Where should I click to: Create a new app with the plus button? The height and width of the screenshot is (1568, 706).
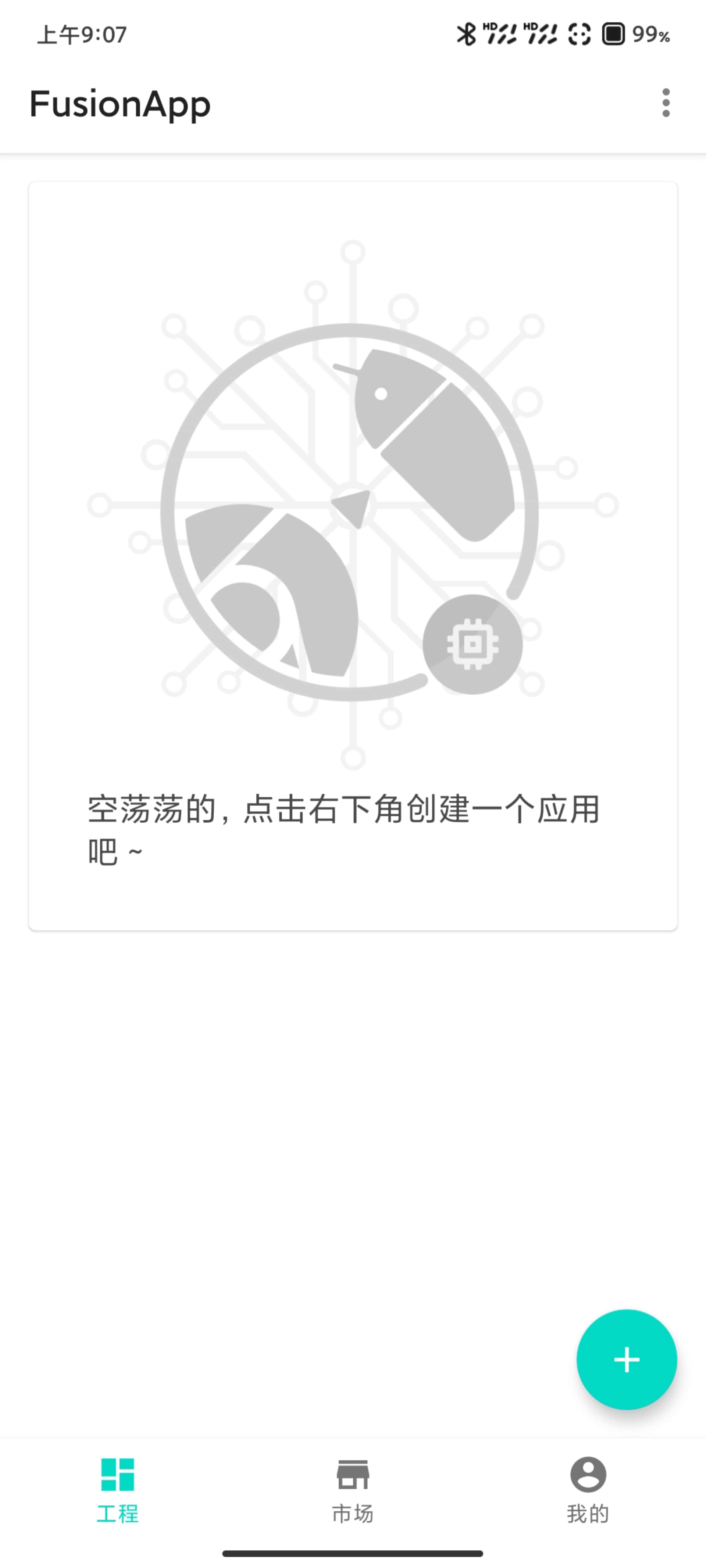pyautogui.click(x=626, y=1359)
